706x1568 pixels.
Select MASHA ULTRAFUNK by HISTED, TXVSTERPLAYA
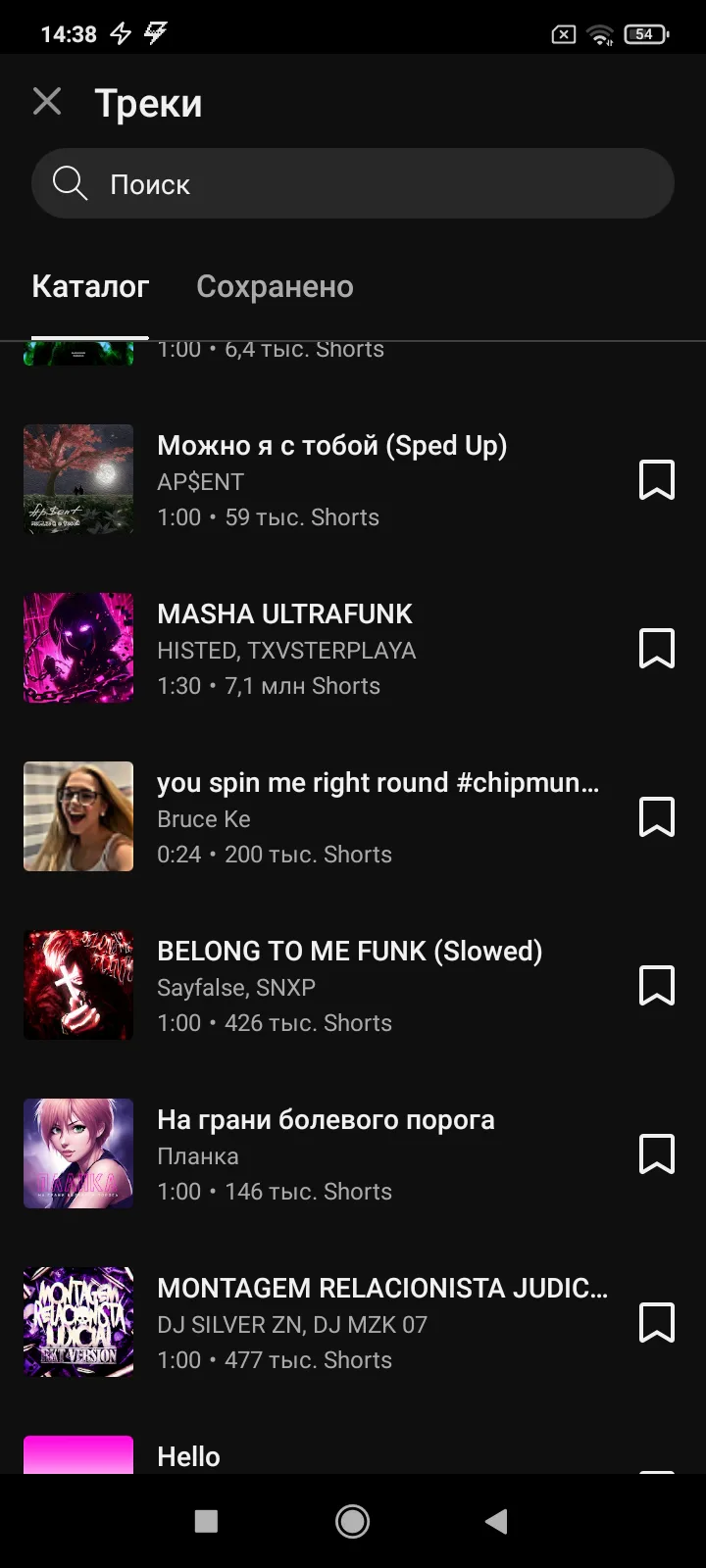[331, 649]
